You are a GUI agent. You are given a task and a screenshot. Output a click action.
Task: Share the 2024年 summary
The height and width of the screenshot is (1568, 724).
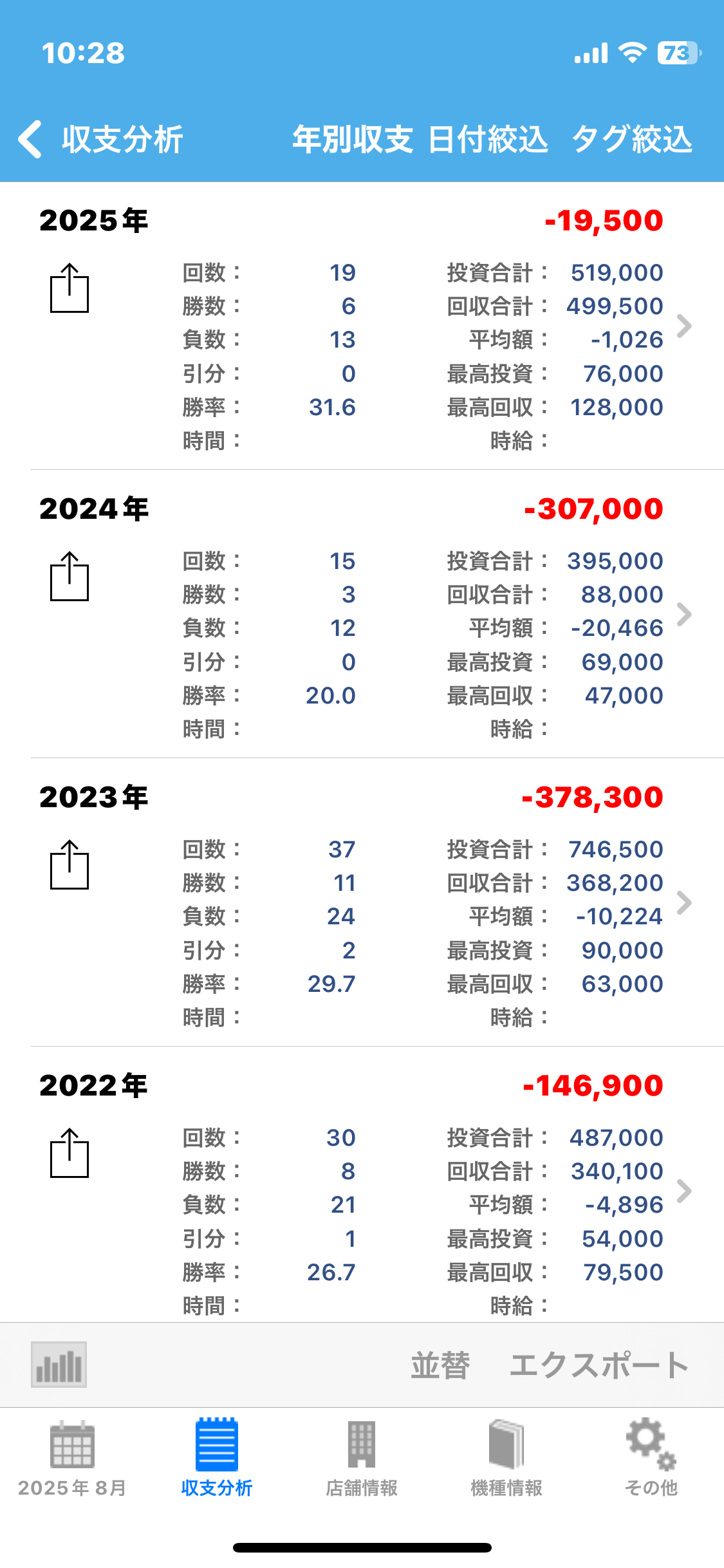[70, 577]
